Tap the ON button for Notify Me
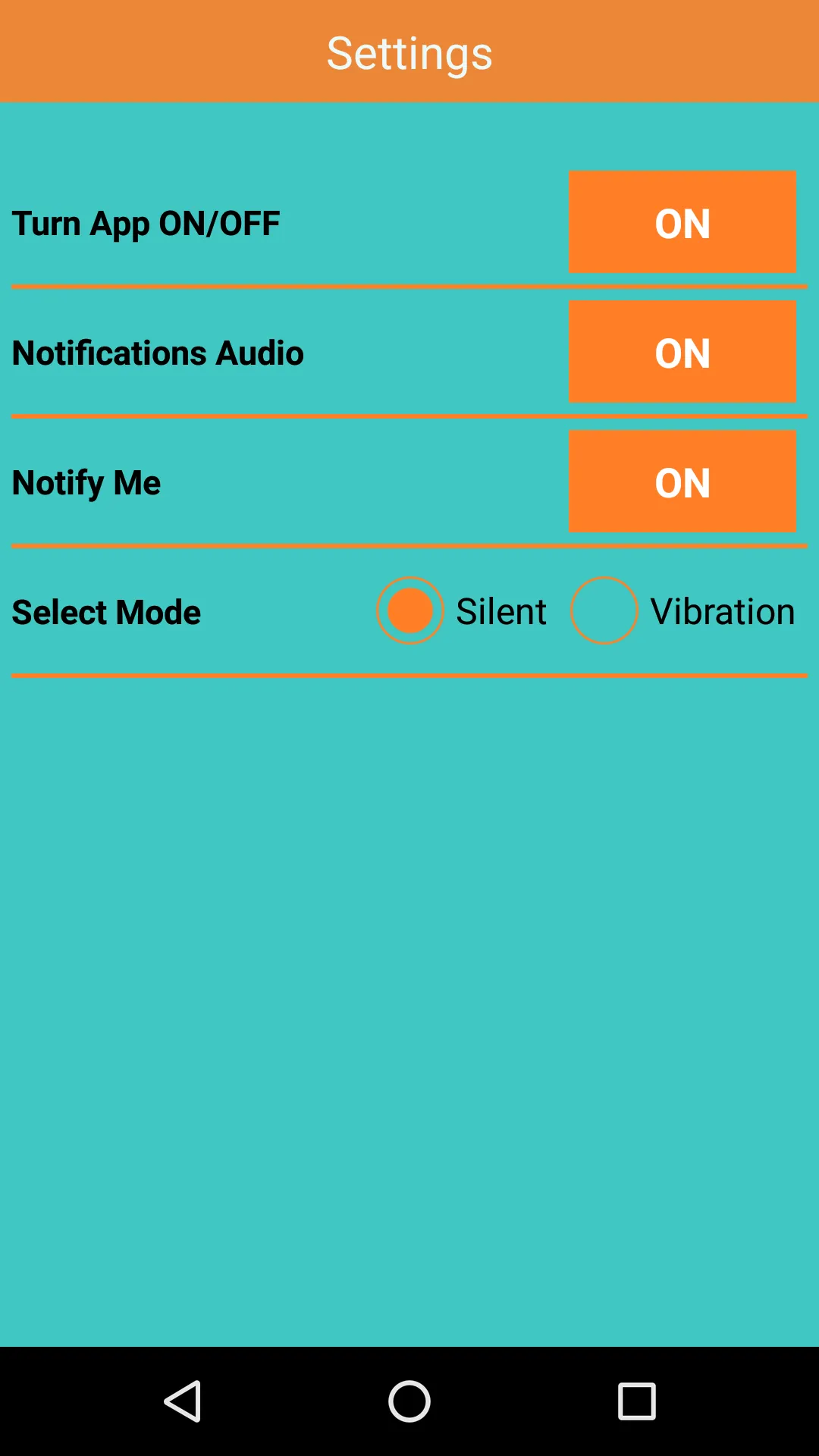Image resolution: width=819 pixels, height=1456 pixels. pyautogui.click(x=682, y=482)
